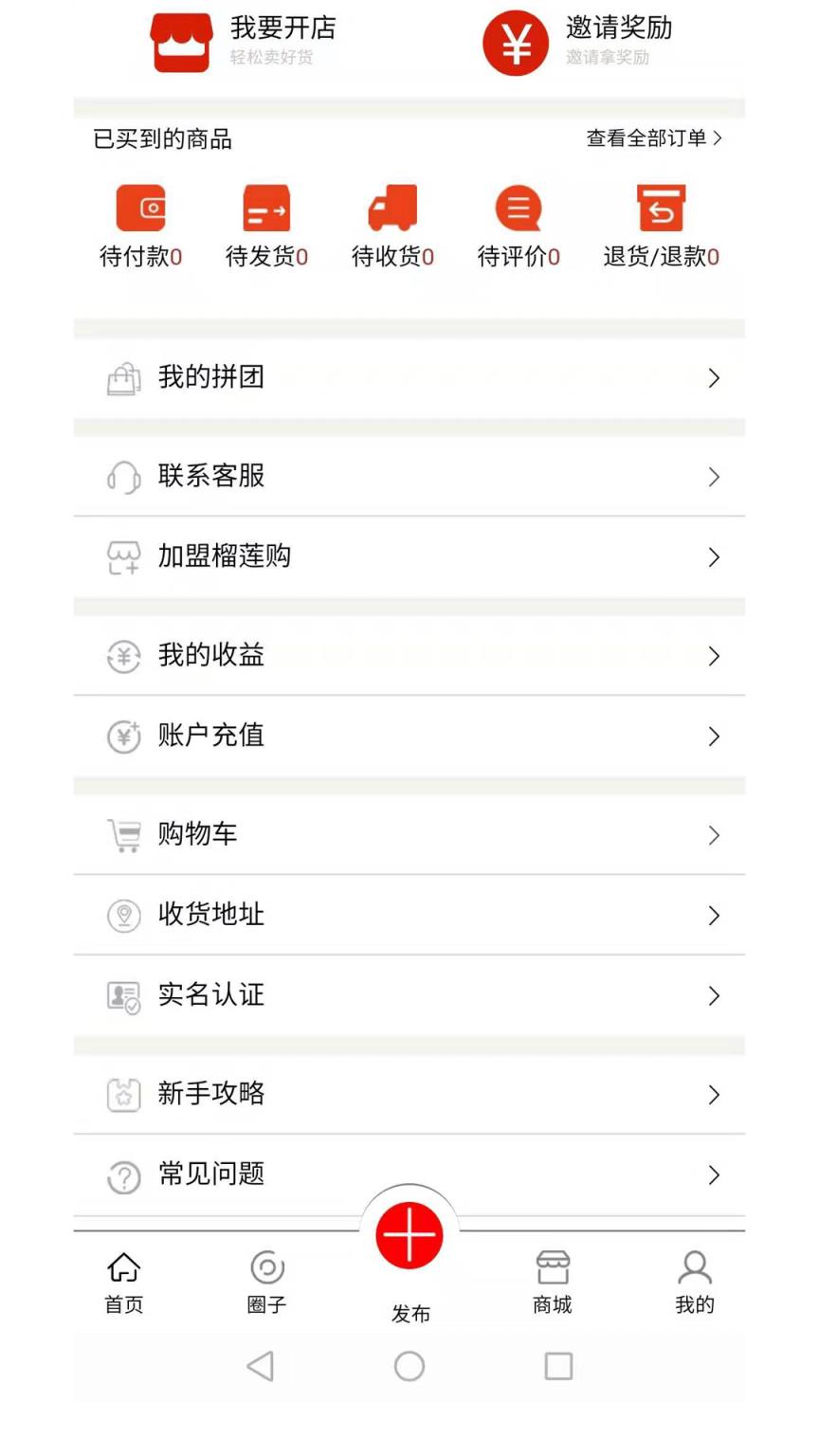819x1456 pixels.
Task: Go to 首页 home tab
Action: pos(123,1280)
